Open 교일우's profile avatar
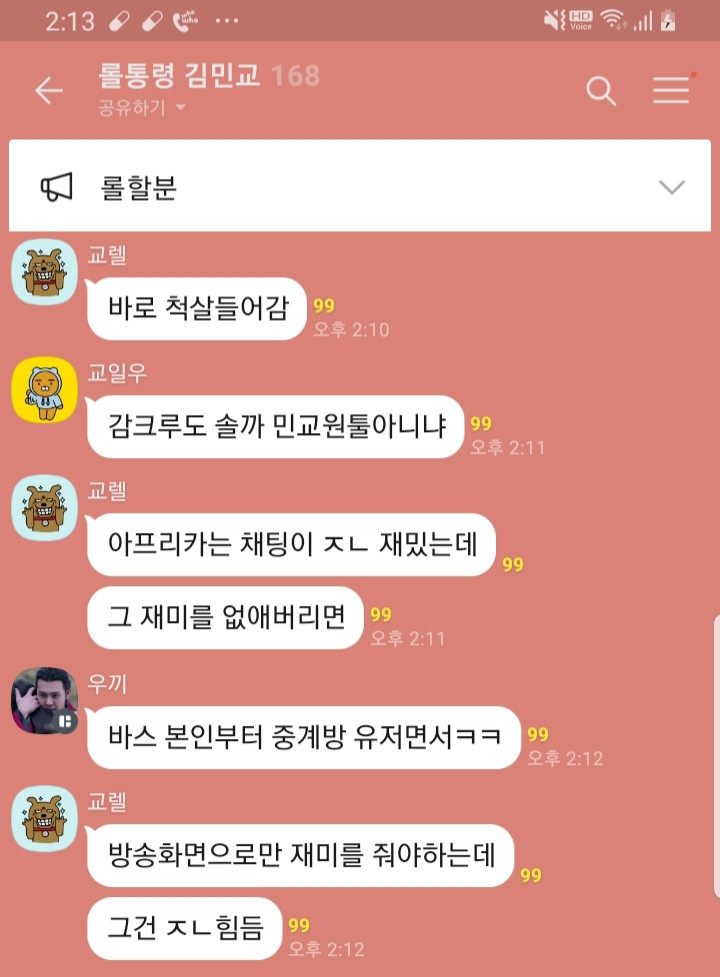The image size is (720, 977). point(44,390)
